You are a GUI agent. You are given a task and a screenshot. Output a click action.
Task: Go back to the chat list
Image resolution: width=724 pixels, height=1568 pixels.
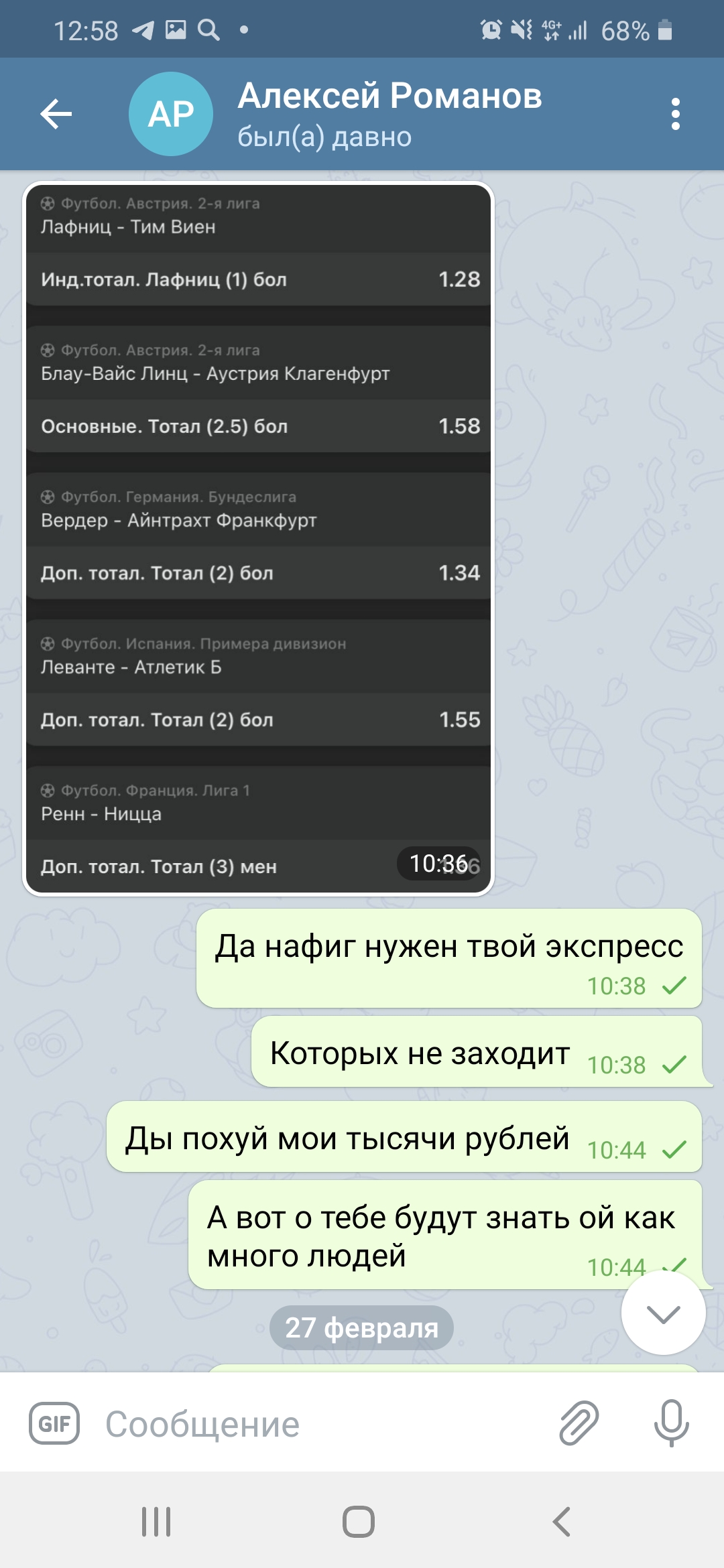coord(56,114)
